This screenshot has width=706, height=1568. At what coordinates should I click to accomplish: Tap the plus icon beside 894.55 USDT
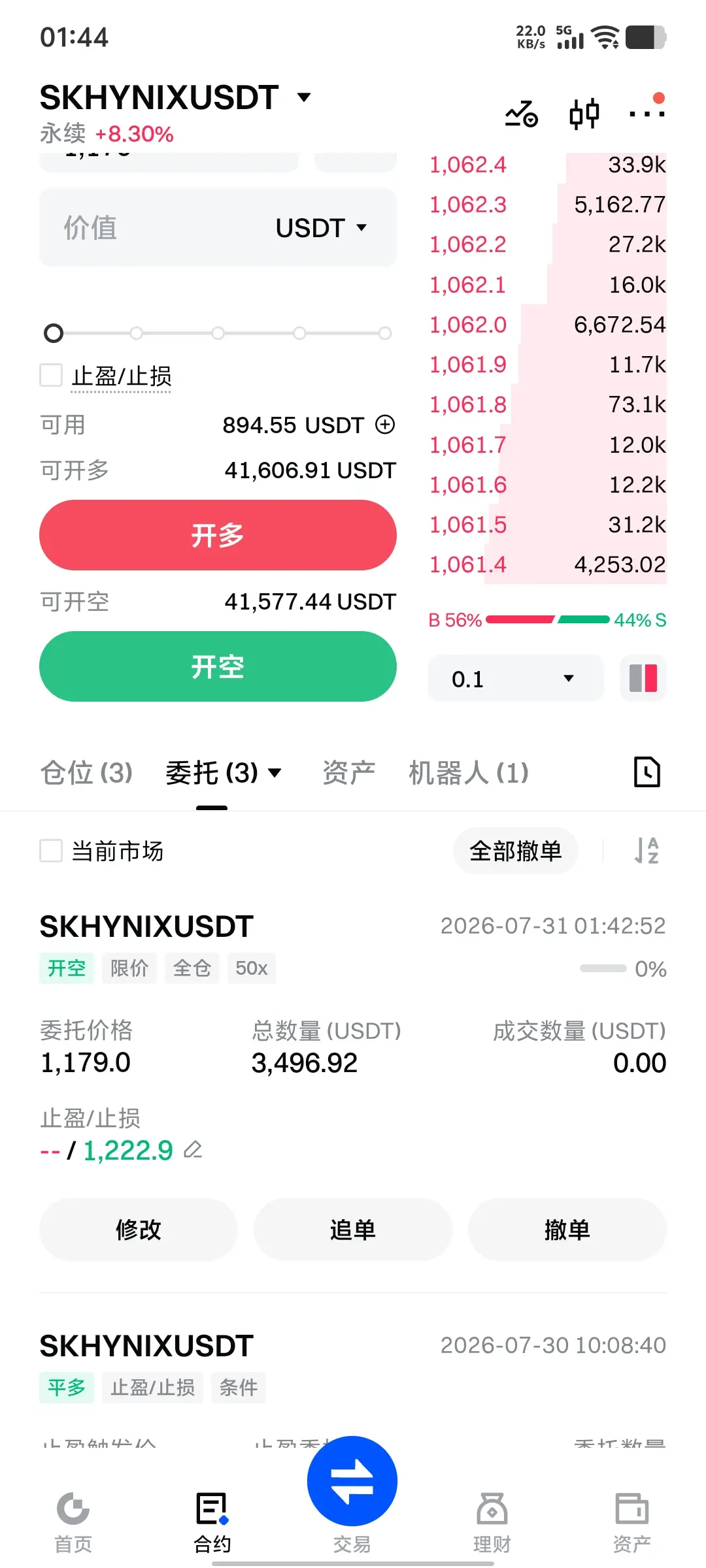385,425
